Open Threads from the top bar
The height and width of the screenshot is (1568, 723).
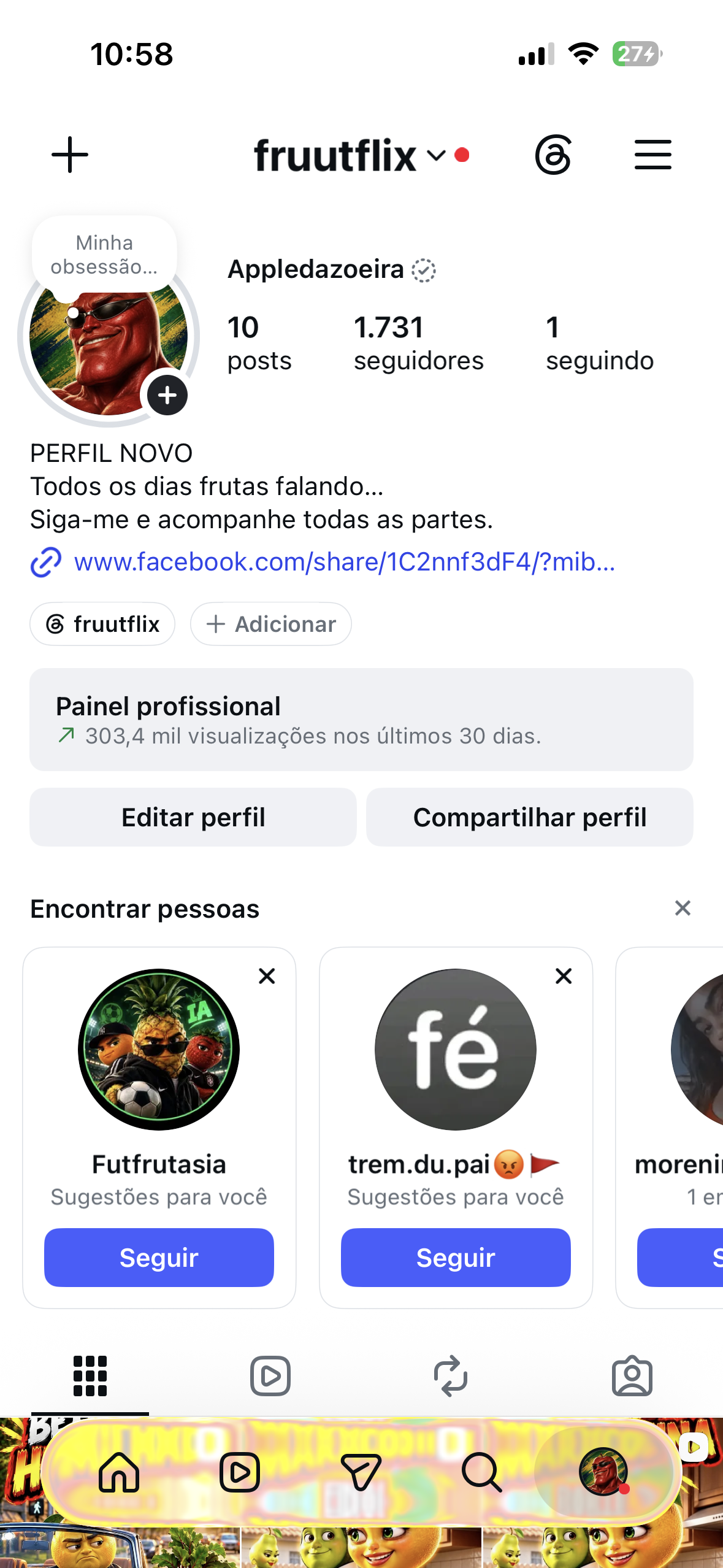pos(553,155)
